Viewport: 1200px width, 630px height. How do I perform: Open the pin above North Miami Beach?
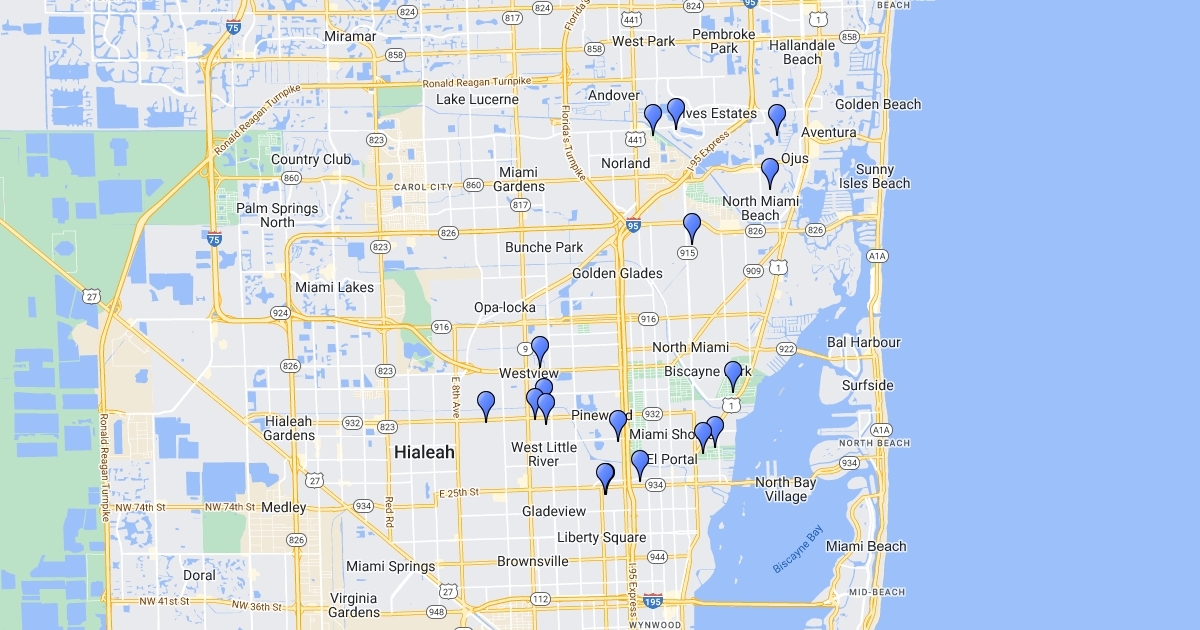(x=770, y=171)
